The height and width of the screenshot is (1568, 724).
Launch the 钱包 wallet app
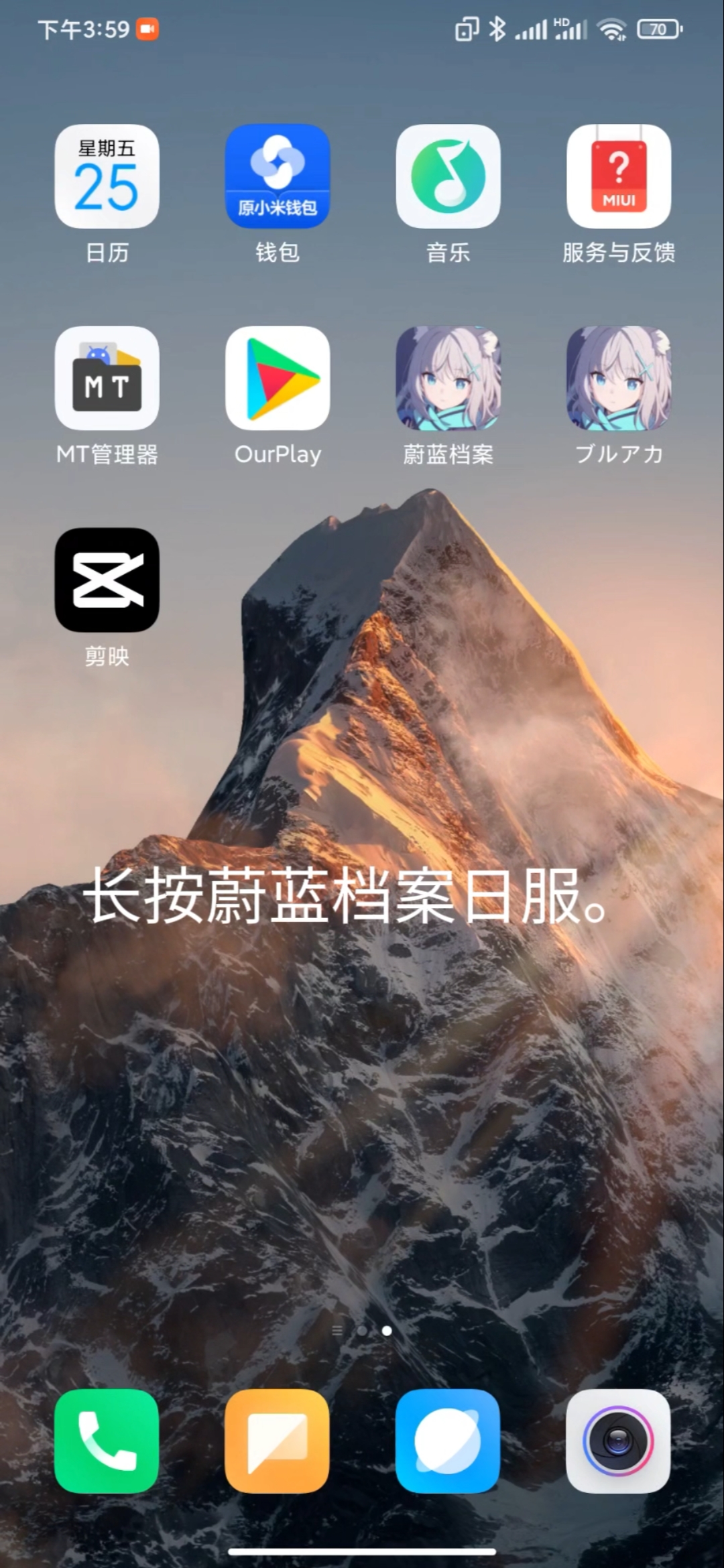[x=278, y=176]
